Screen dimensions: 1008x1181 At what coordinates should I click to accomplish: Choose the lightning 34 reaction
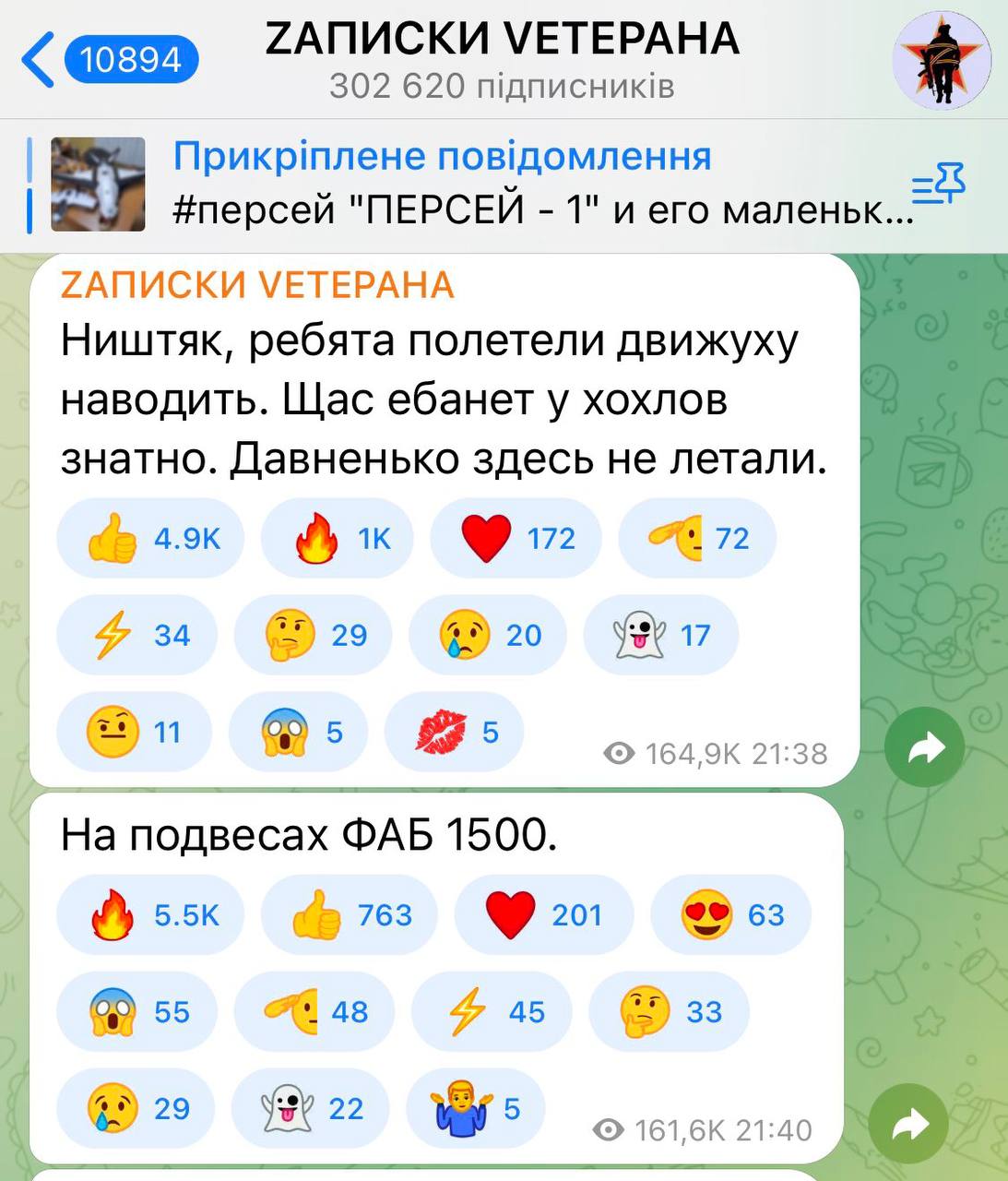(x=136, y=635)
